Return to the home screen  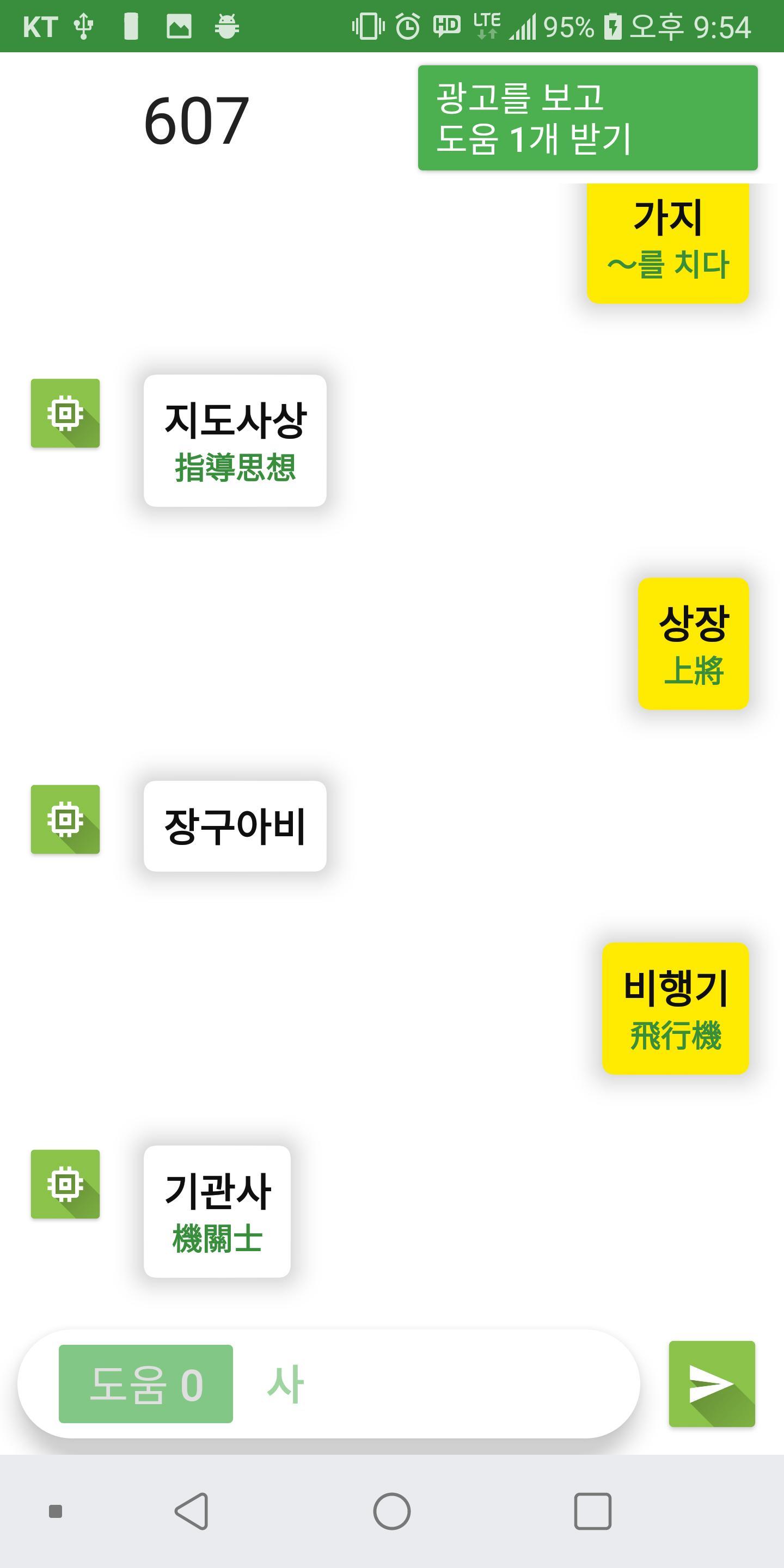tap(392, 1511)
